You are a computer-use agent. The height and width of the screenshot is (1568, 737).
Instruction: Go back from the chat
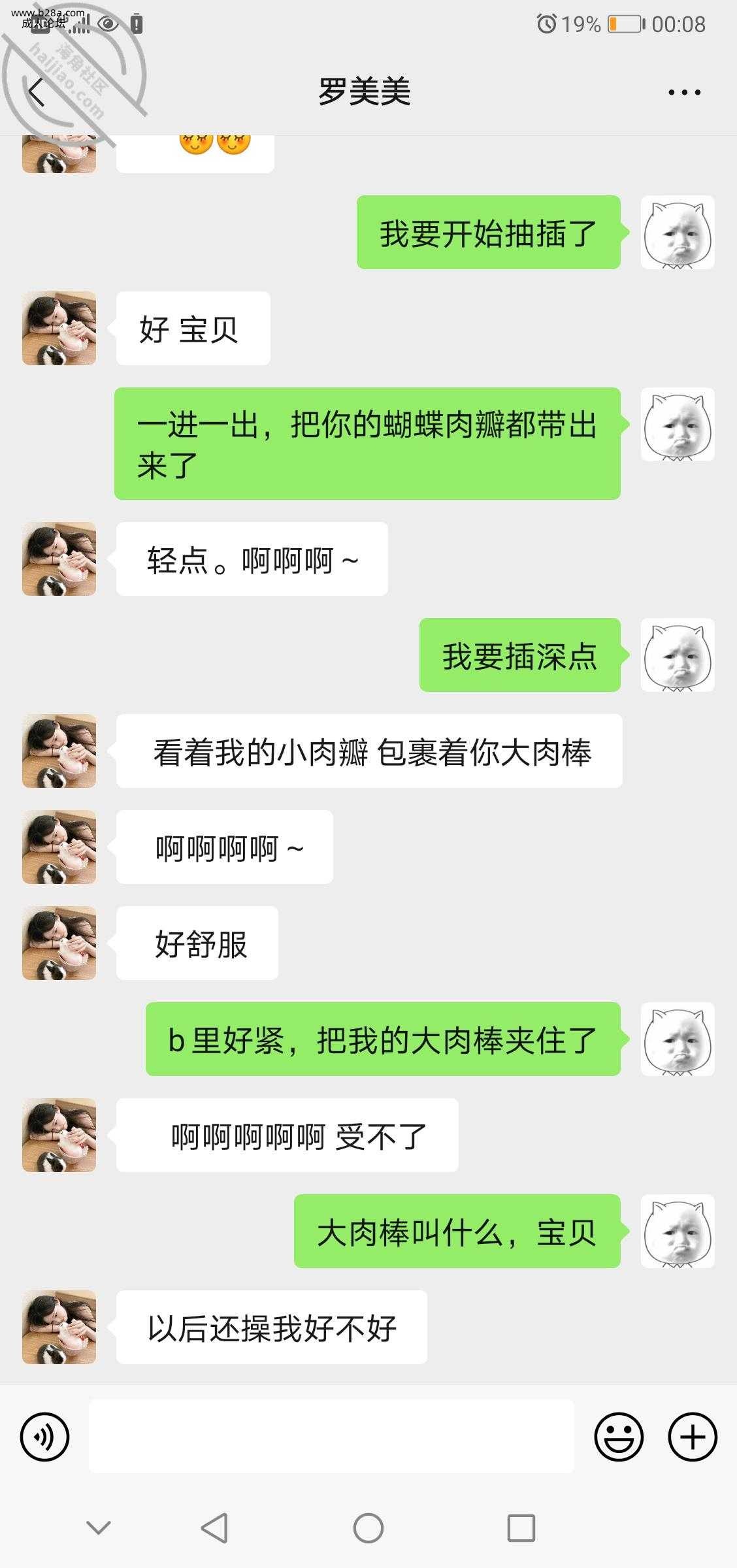[x=37, y=91]
